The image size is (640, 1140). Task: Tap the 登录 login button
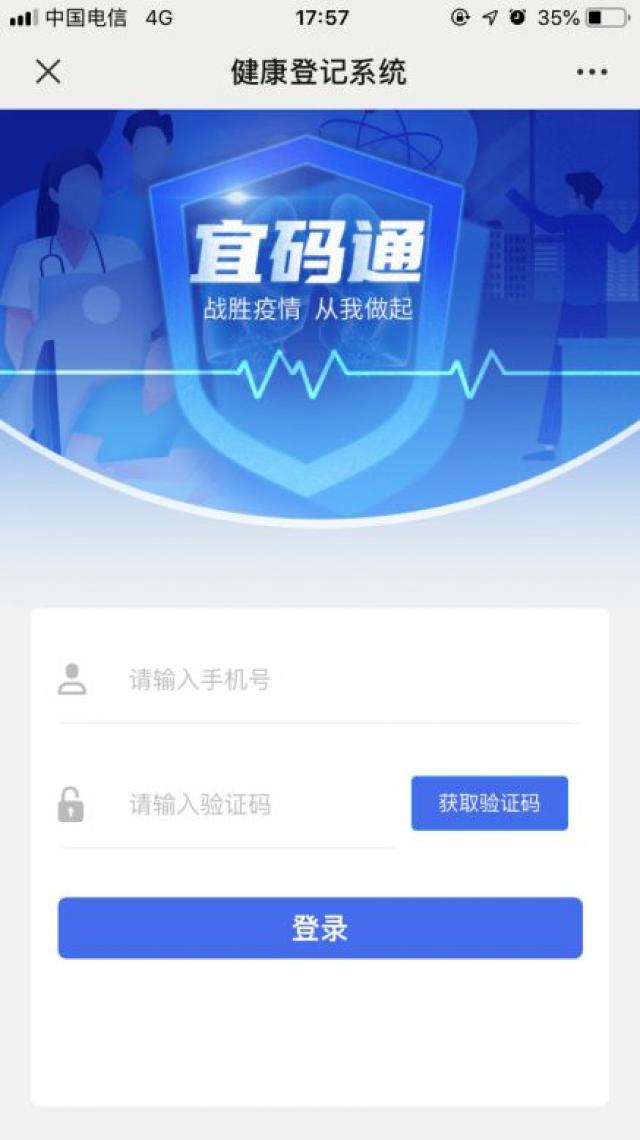click(x=320, y=928)
